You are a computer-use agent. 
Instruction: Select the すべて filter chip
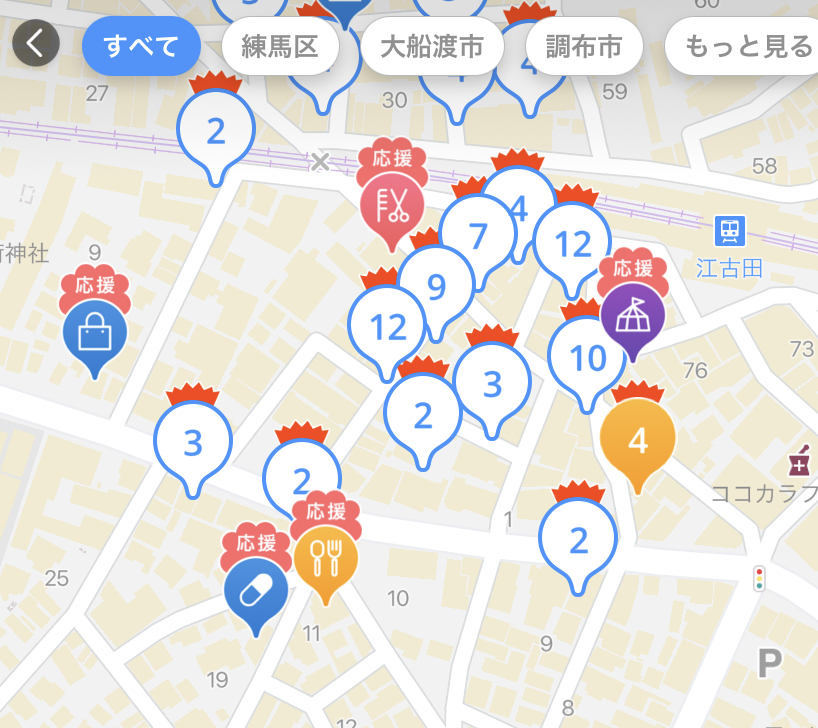(141, 46)
